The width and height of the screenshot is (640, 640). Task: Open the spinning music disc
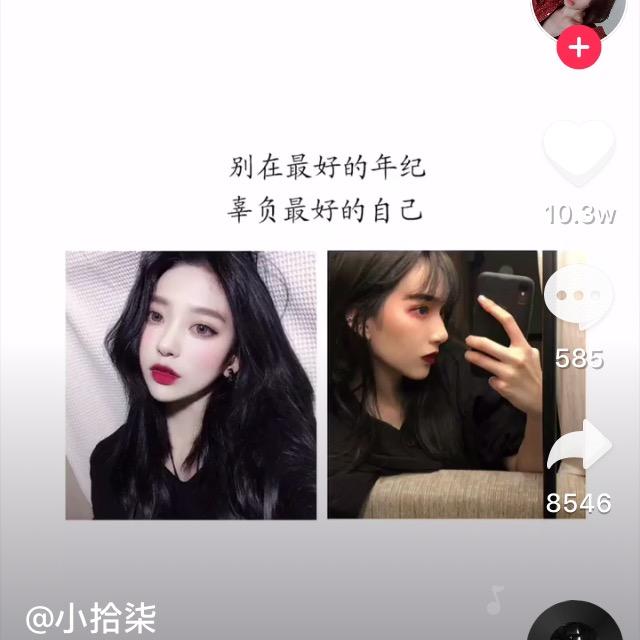[x=575, y=624]
